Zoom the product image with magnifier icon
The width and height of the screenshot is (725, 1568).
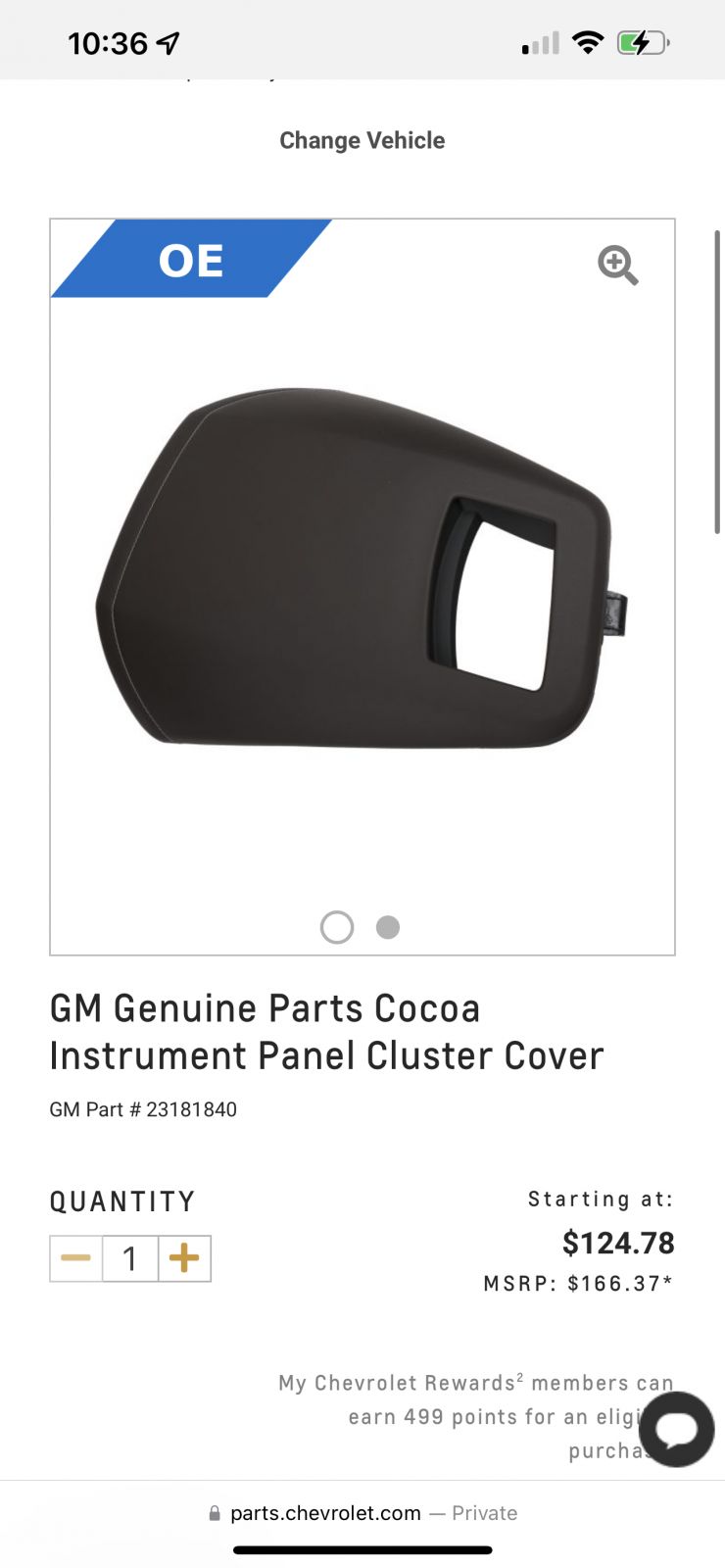(618, 265)
